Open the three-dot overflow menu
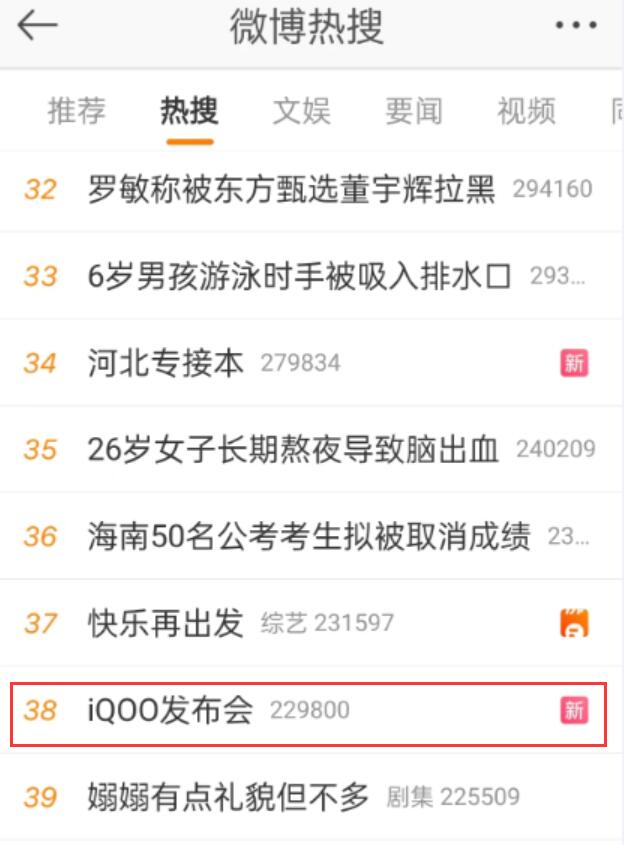The width and height of the screenshot is (624, 845). 575,27
